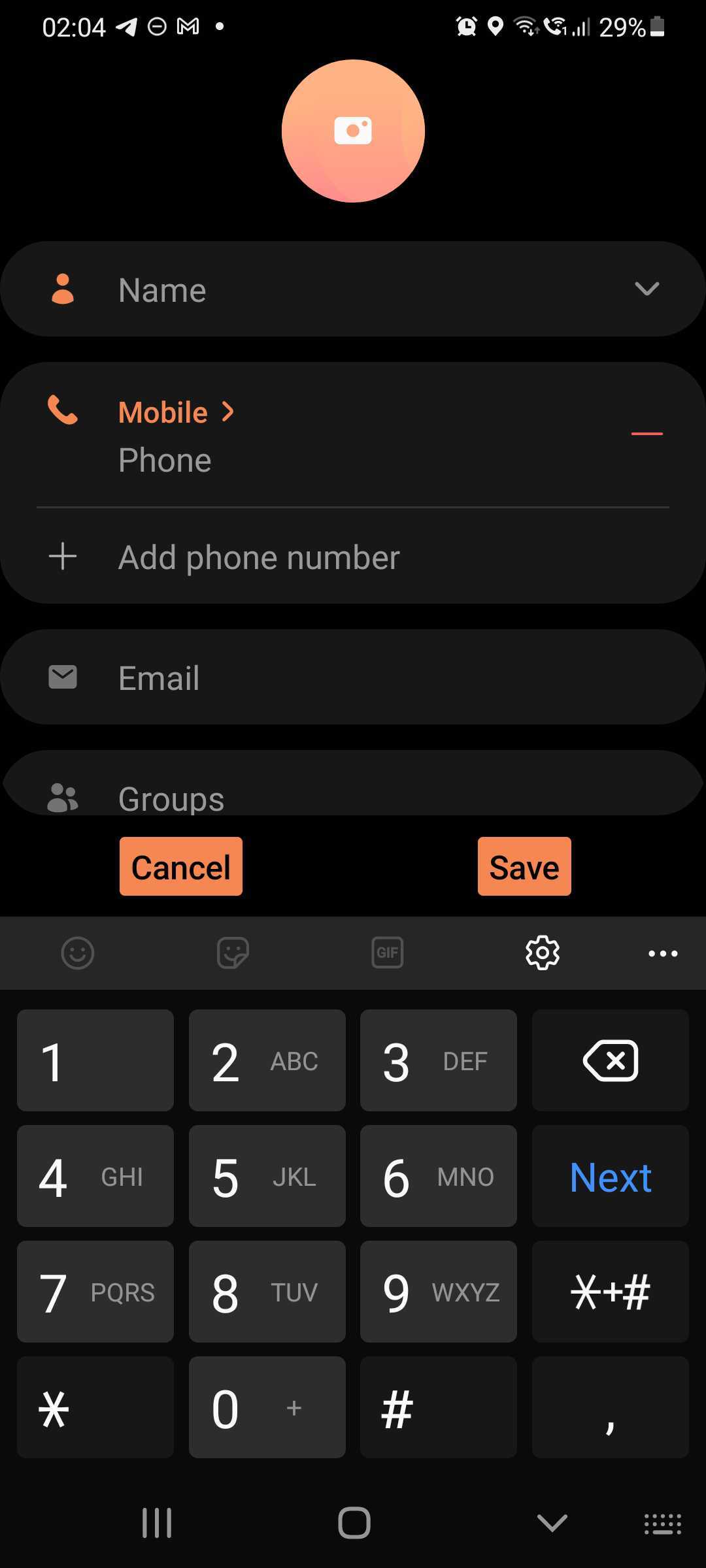The image size is (706, 1568).
Task: Save the new contact
Action: tap(524, 866)
